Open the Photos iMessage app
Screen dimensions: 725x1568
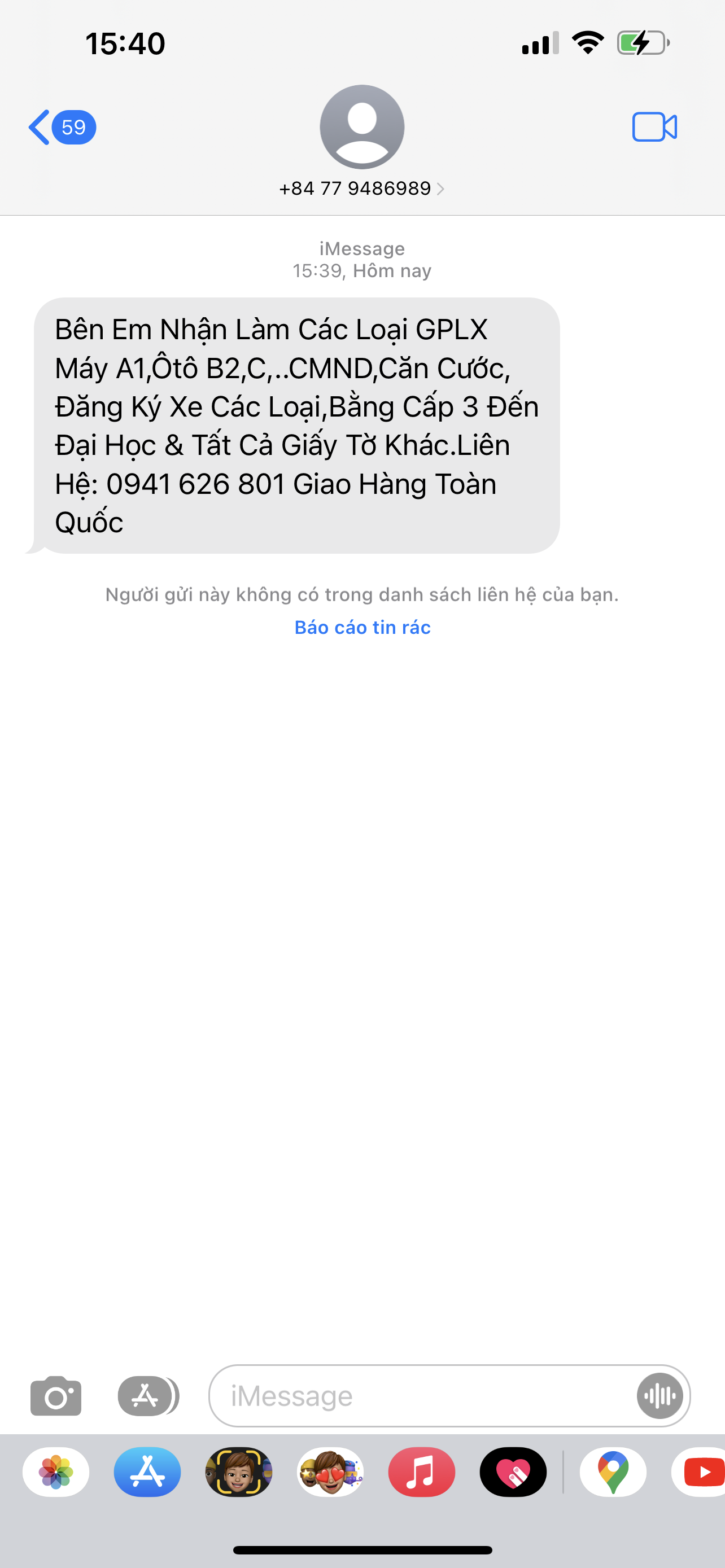point(56,1472)
